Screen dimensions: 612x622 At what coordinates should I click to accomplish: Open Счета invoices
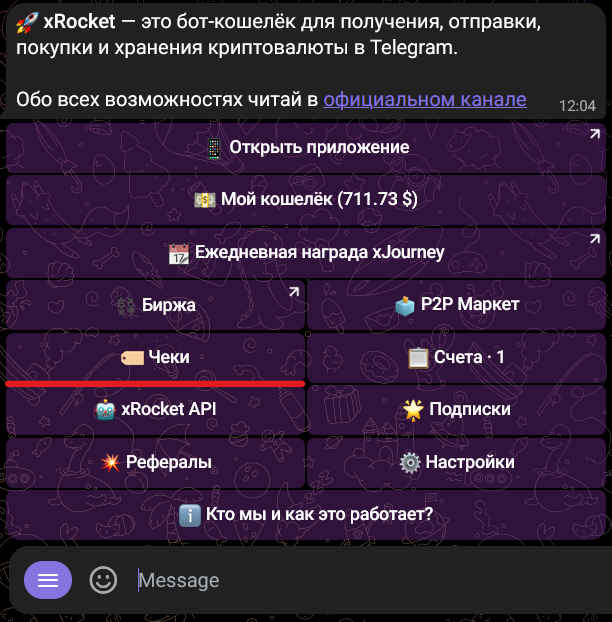tap(457, 357)
